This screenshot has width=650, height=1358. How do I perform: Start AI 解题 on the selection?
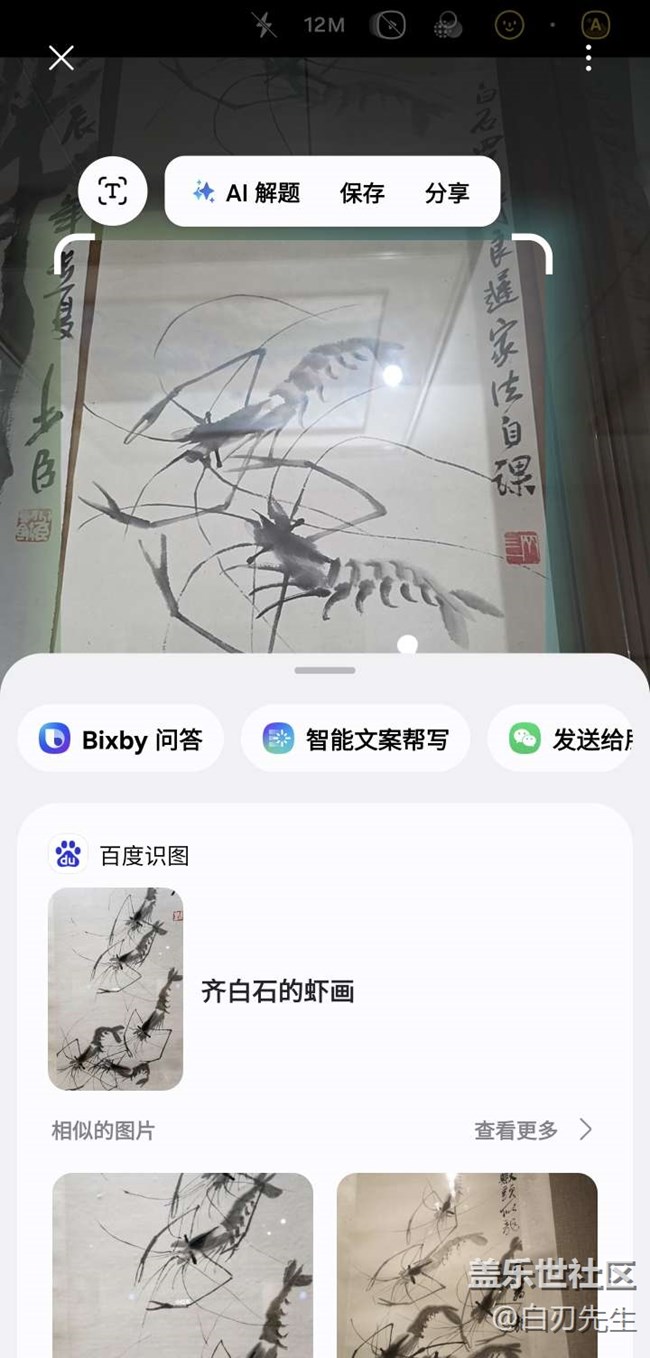point(247,193)
